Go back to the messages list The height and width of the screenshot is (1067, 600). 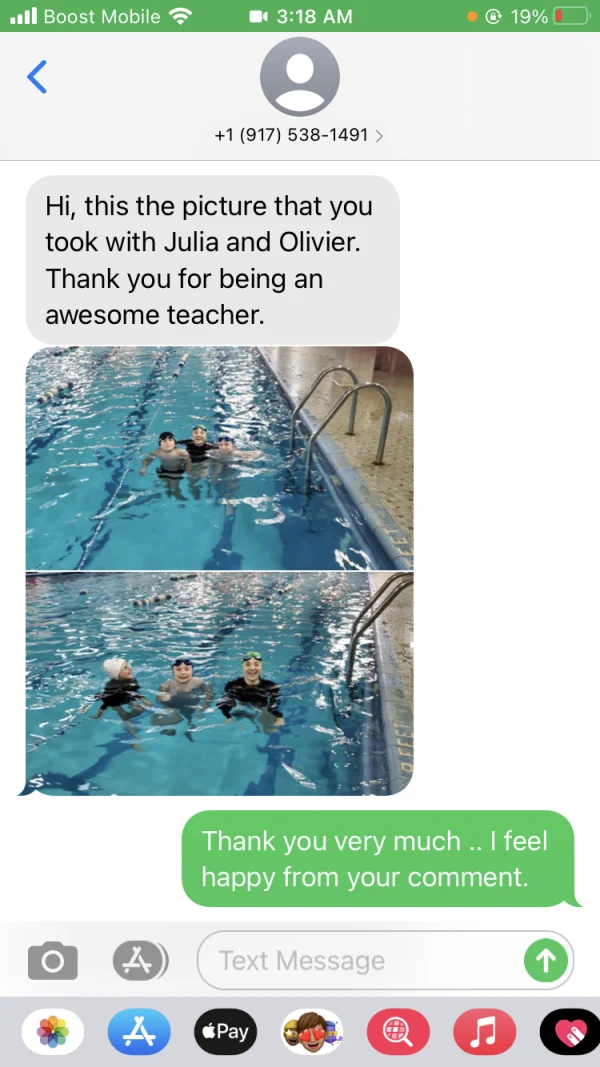37,77
